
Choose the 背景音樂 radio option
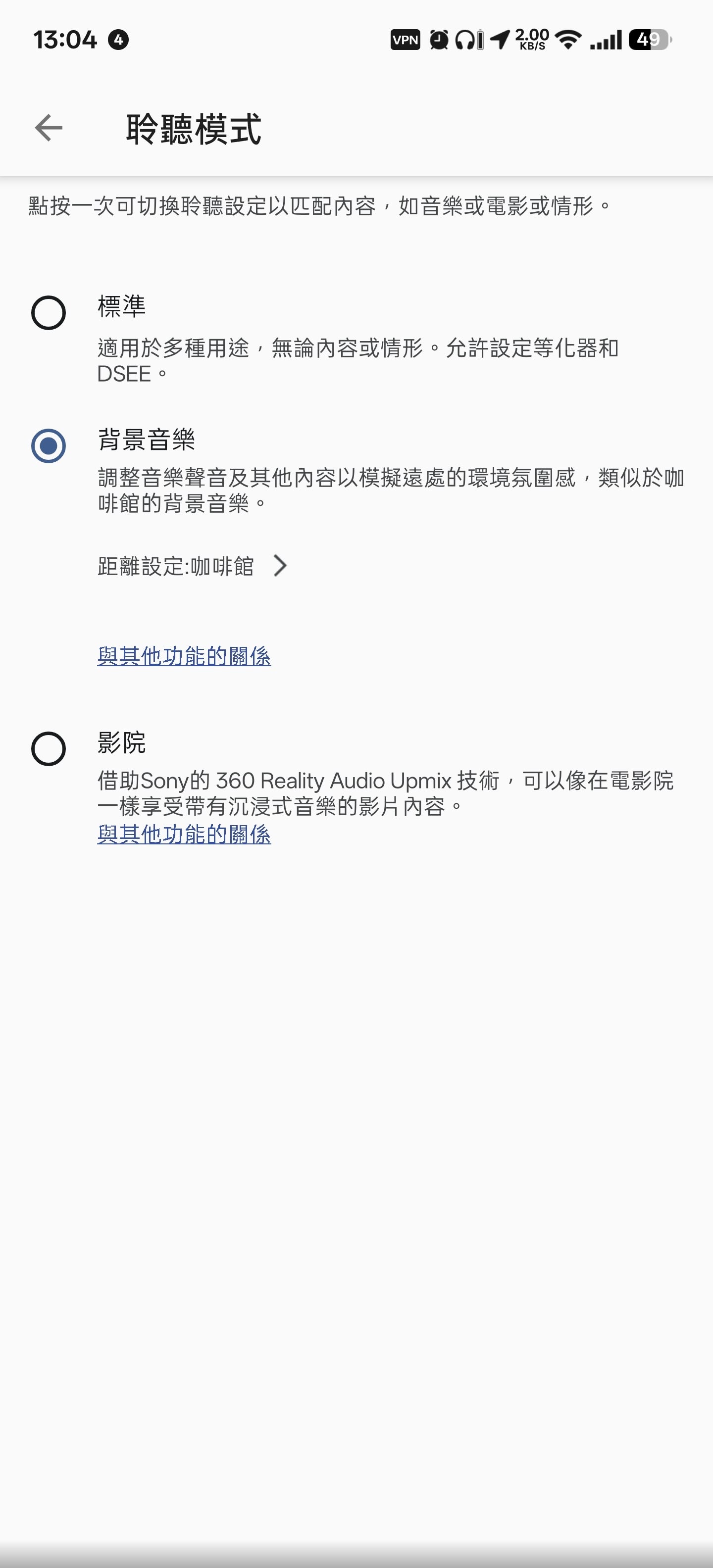click(49, 445)
